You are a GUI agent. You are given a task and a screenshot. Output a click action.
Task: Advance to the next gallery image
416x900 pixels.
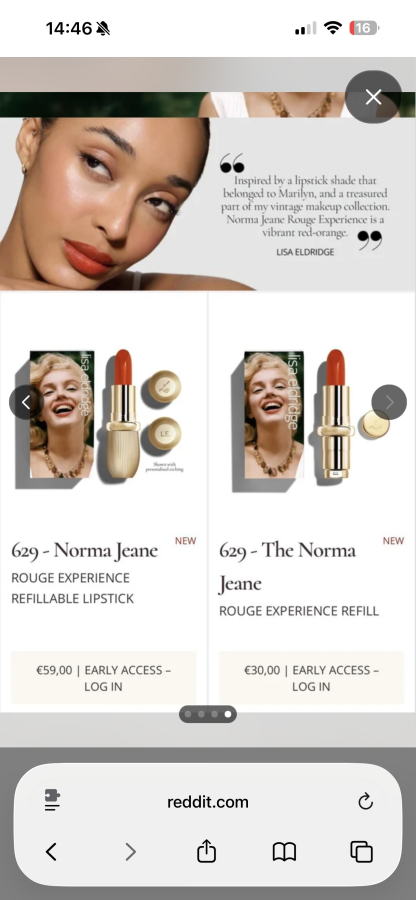[x=389, y=402]
